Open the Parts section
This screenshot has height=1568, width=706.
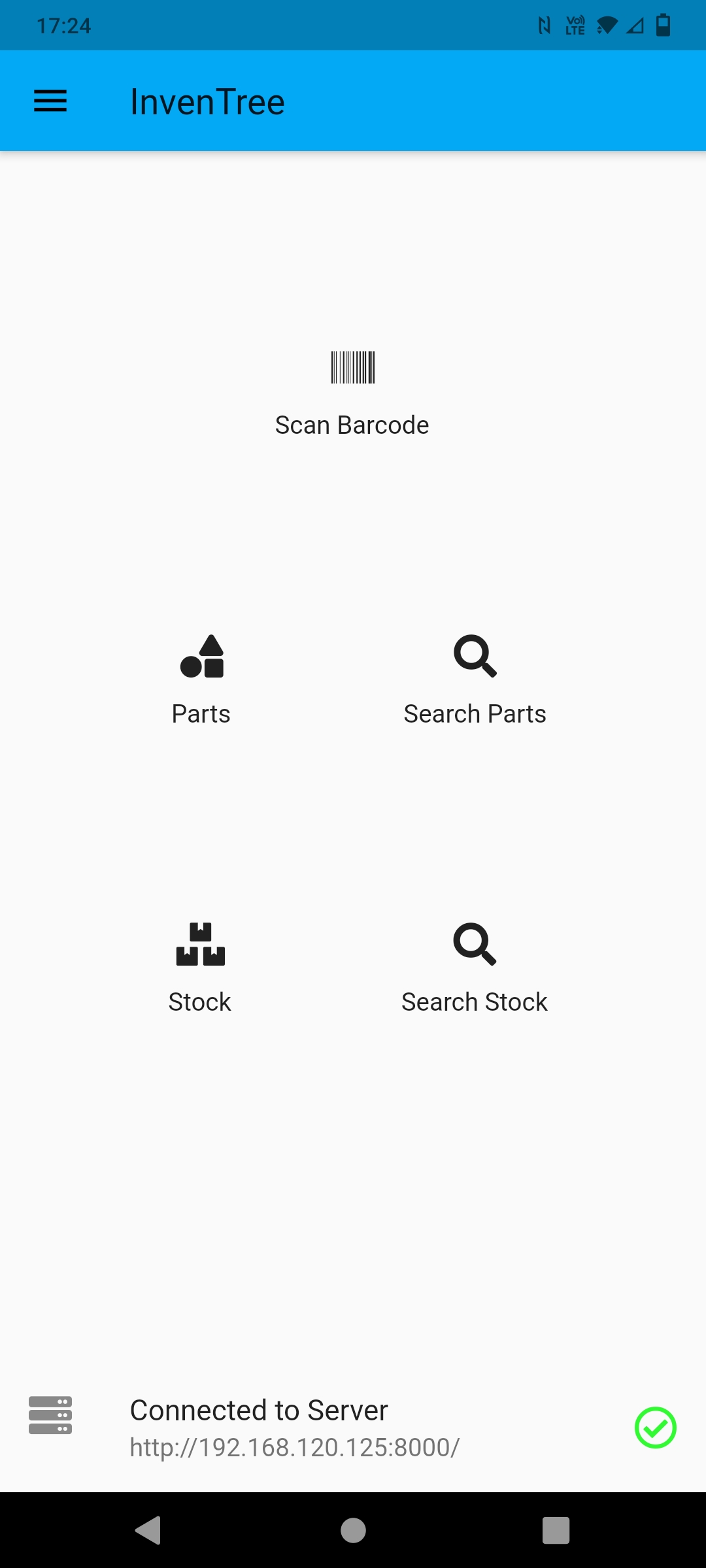pyautogui.click(x=201, y=680)
